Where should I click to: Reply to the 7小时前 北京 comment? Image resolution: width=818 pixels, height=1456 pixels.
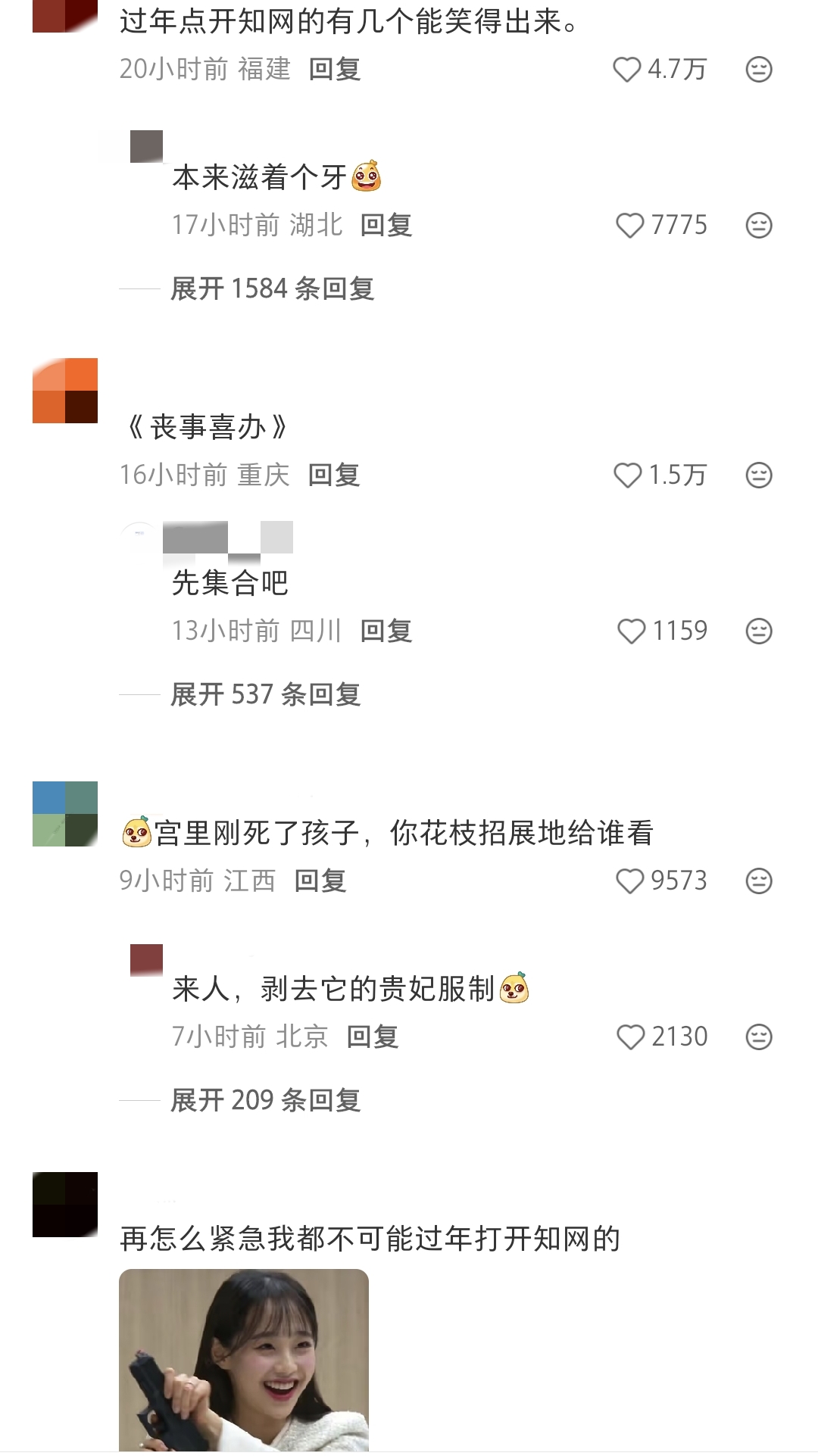click(372, 1037)
